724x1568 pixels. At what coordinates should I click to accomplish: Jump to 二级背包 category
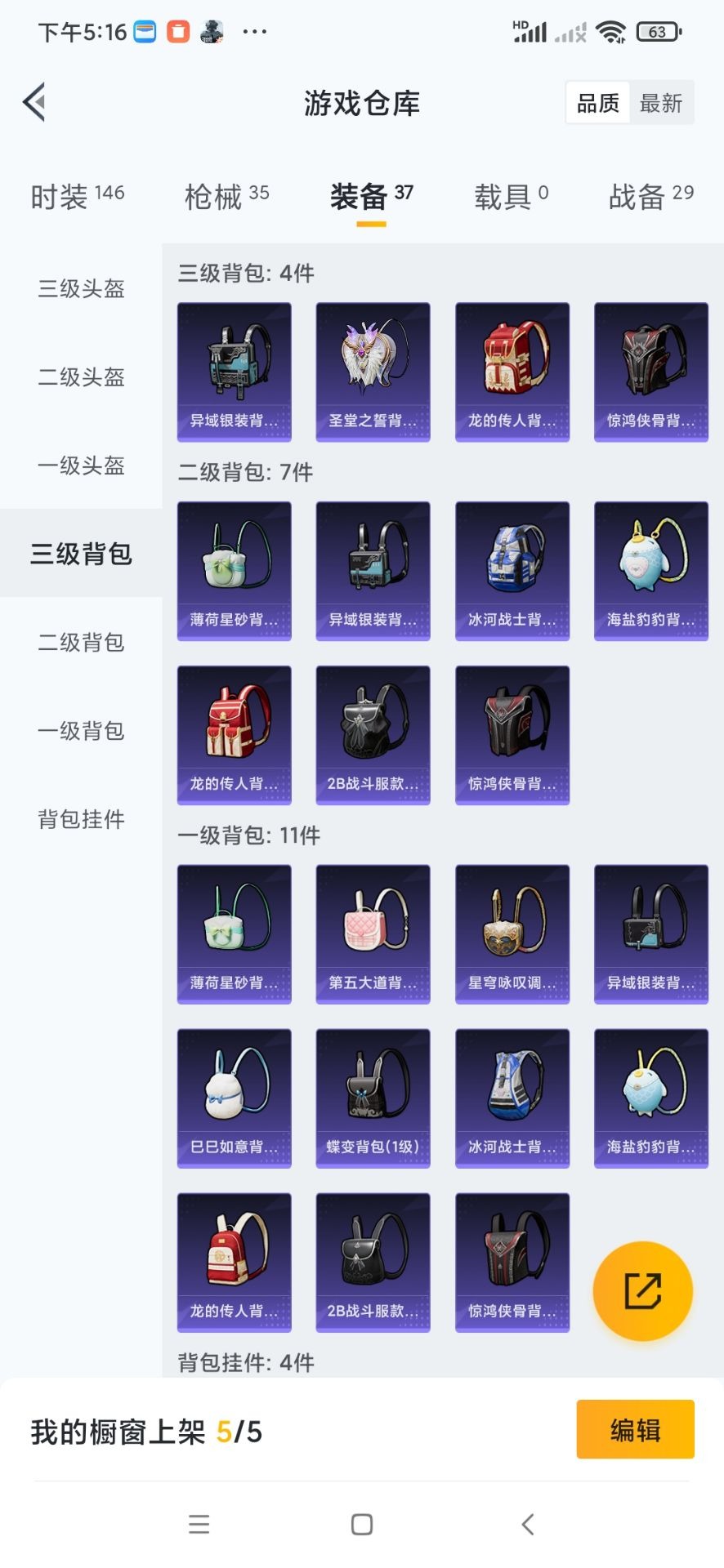pyautogui.click(x=81, y=642)
